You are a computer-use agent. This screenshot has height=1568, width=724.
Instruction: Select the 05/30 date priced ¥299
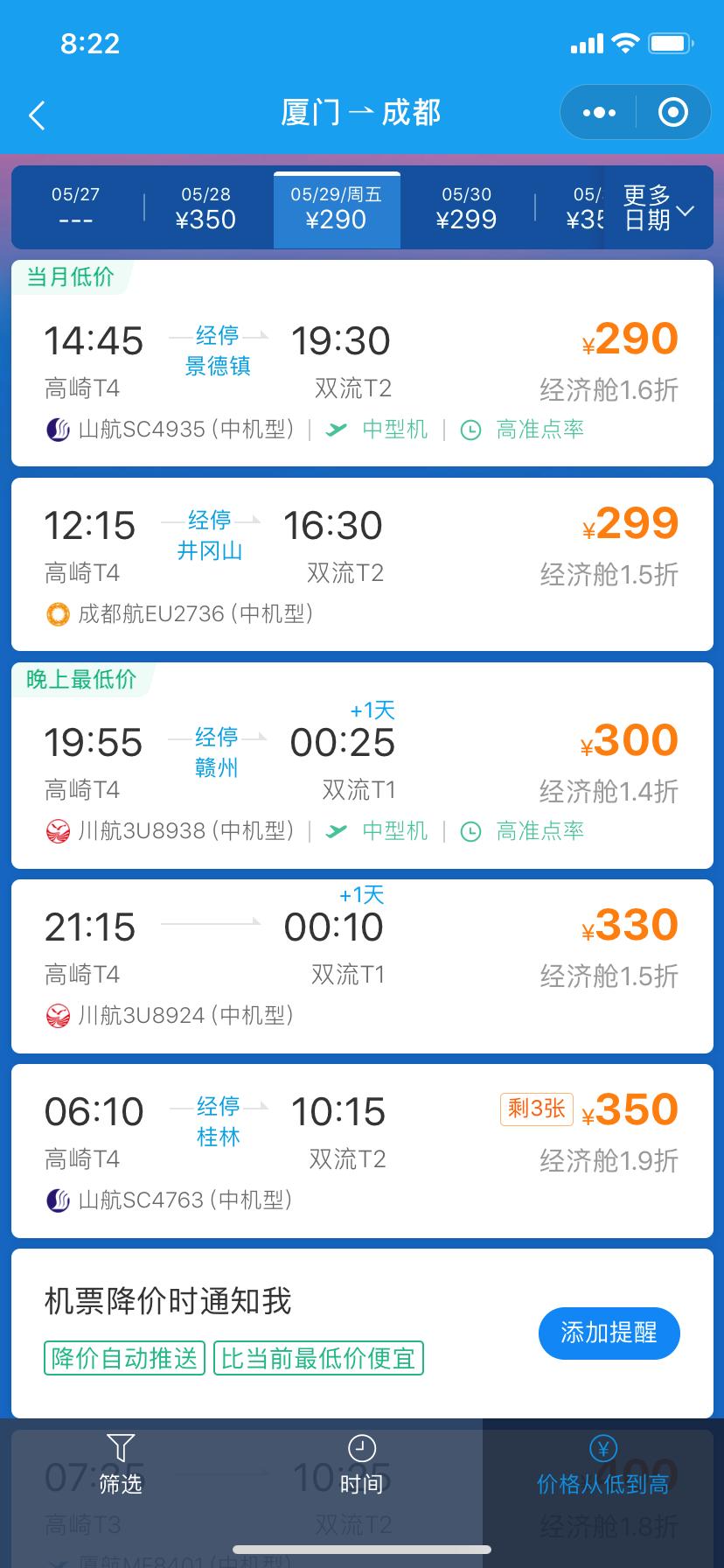(x=466, y=209)
